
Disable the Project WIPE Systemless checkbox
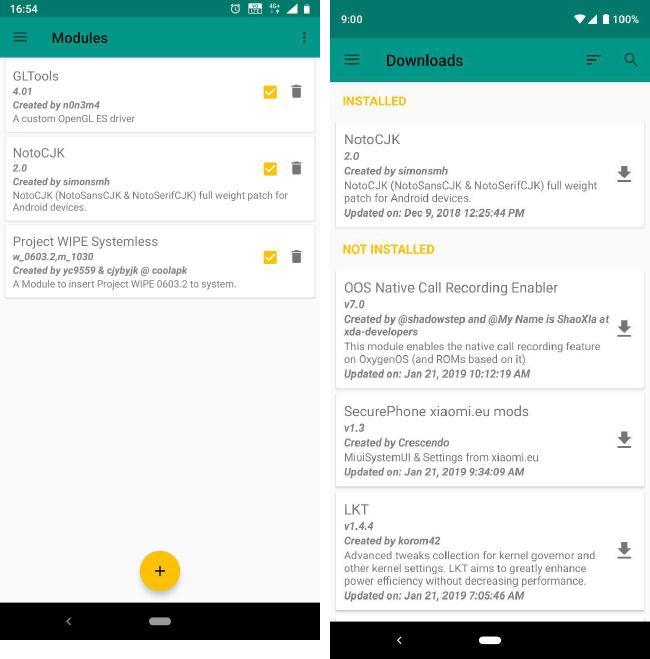tap(270, 257)
